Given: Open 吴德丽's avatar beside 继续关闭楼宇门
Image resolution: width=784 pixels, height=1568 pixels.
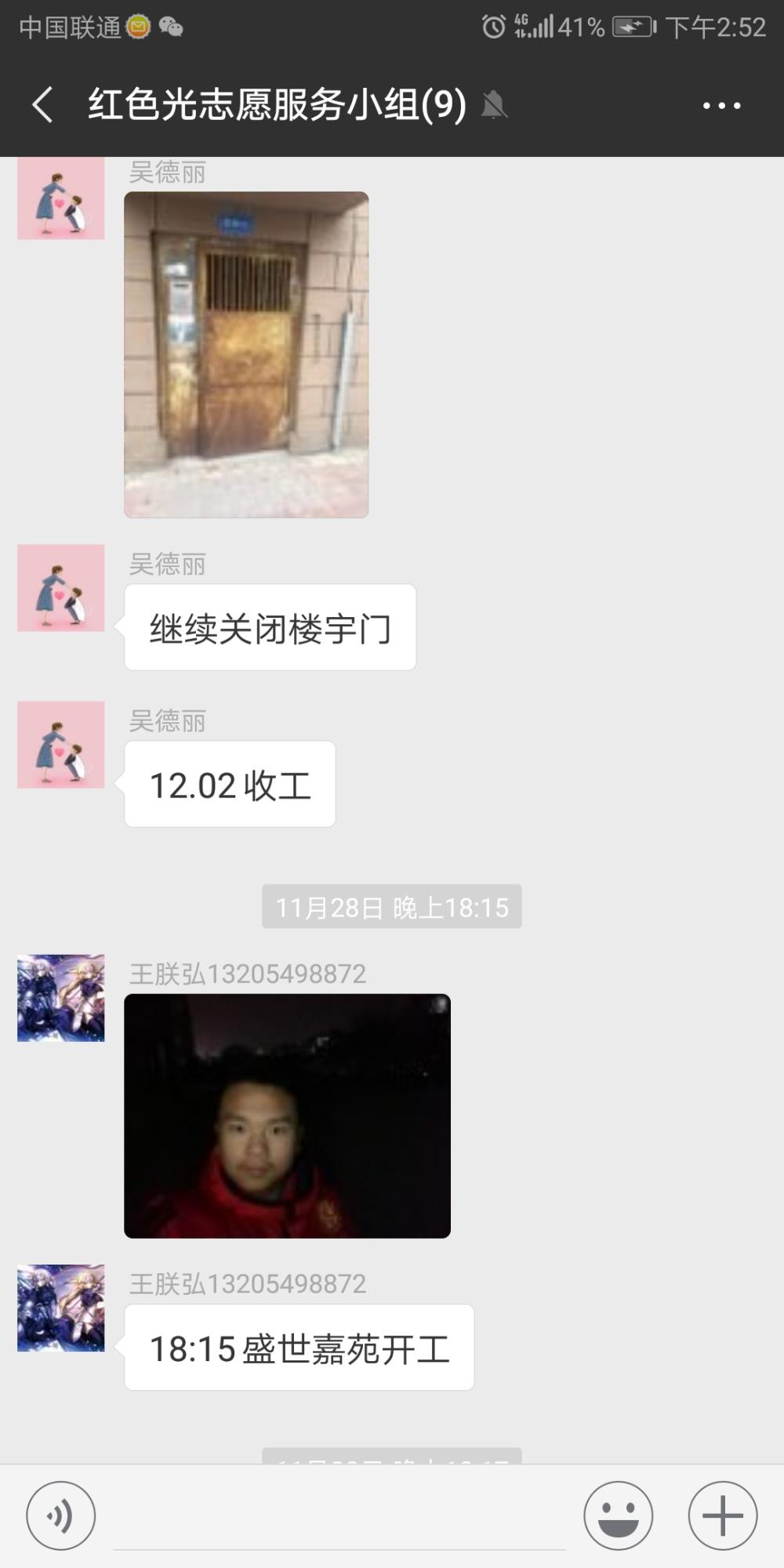Looking at the screenshot, I should coord(61,588).
